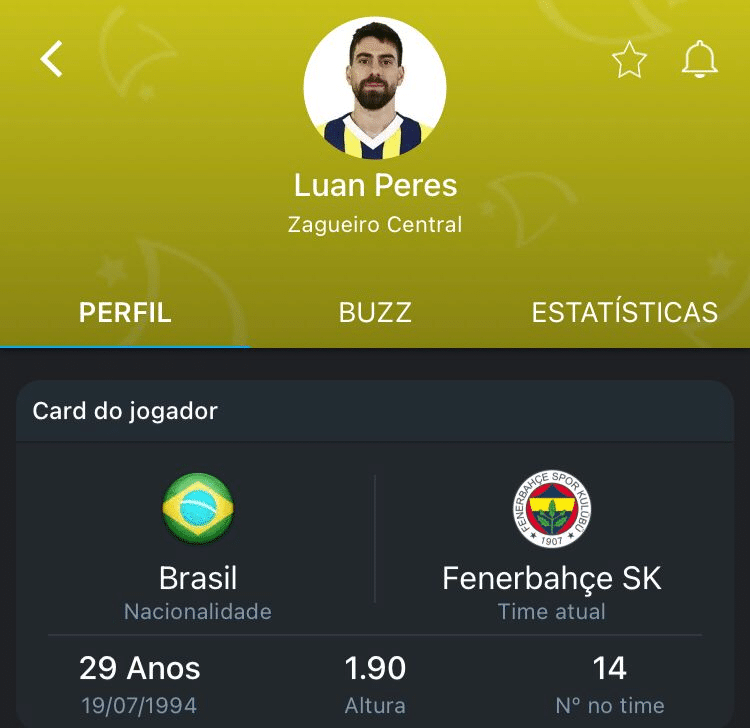This screenshot has height=728, width=750.
Task: Go back using the arrow icon
Action: click(x=52, y=60)
